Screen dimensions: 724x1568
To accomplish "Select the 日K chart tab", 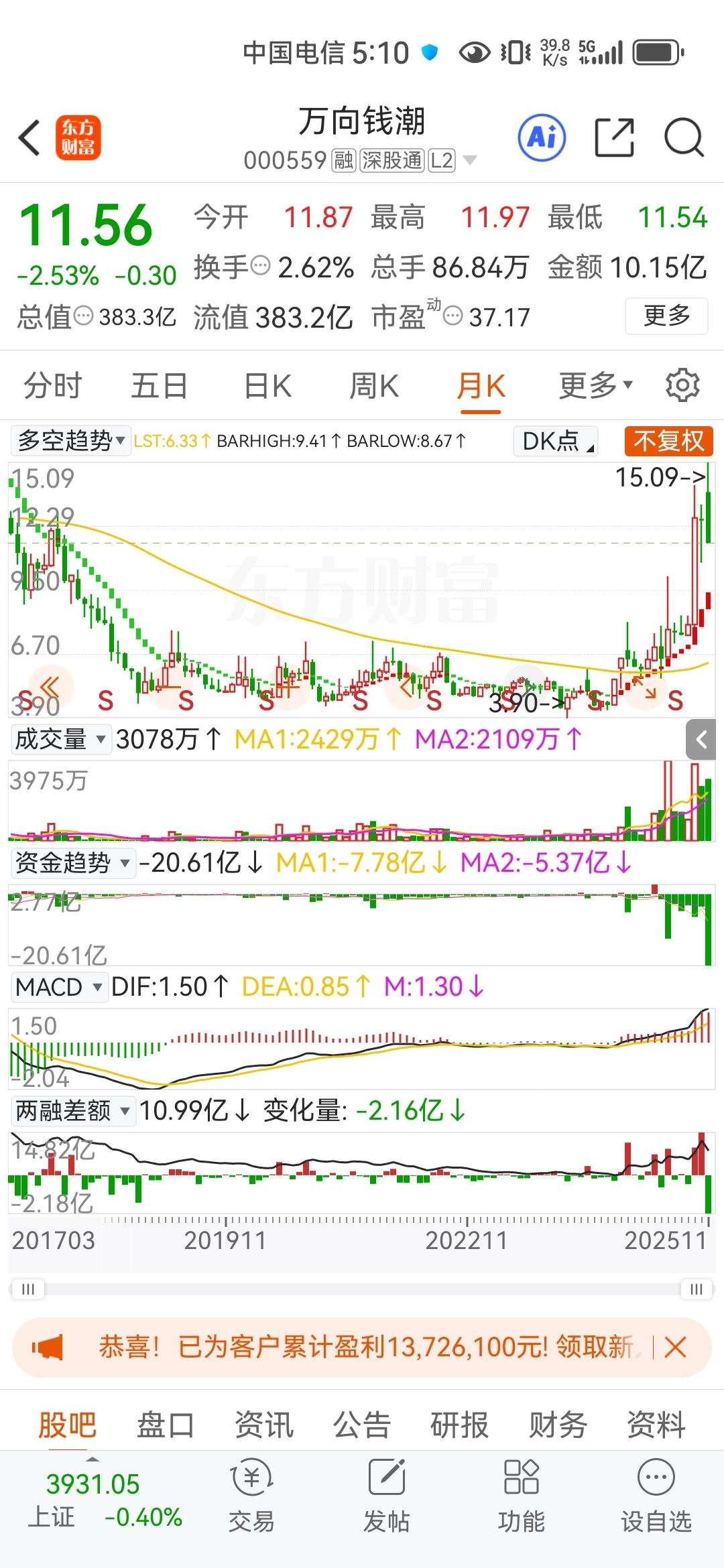I will (x=267, y=386).
